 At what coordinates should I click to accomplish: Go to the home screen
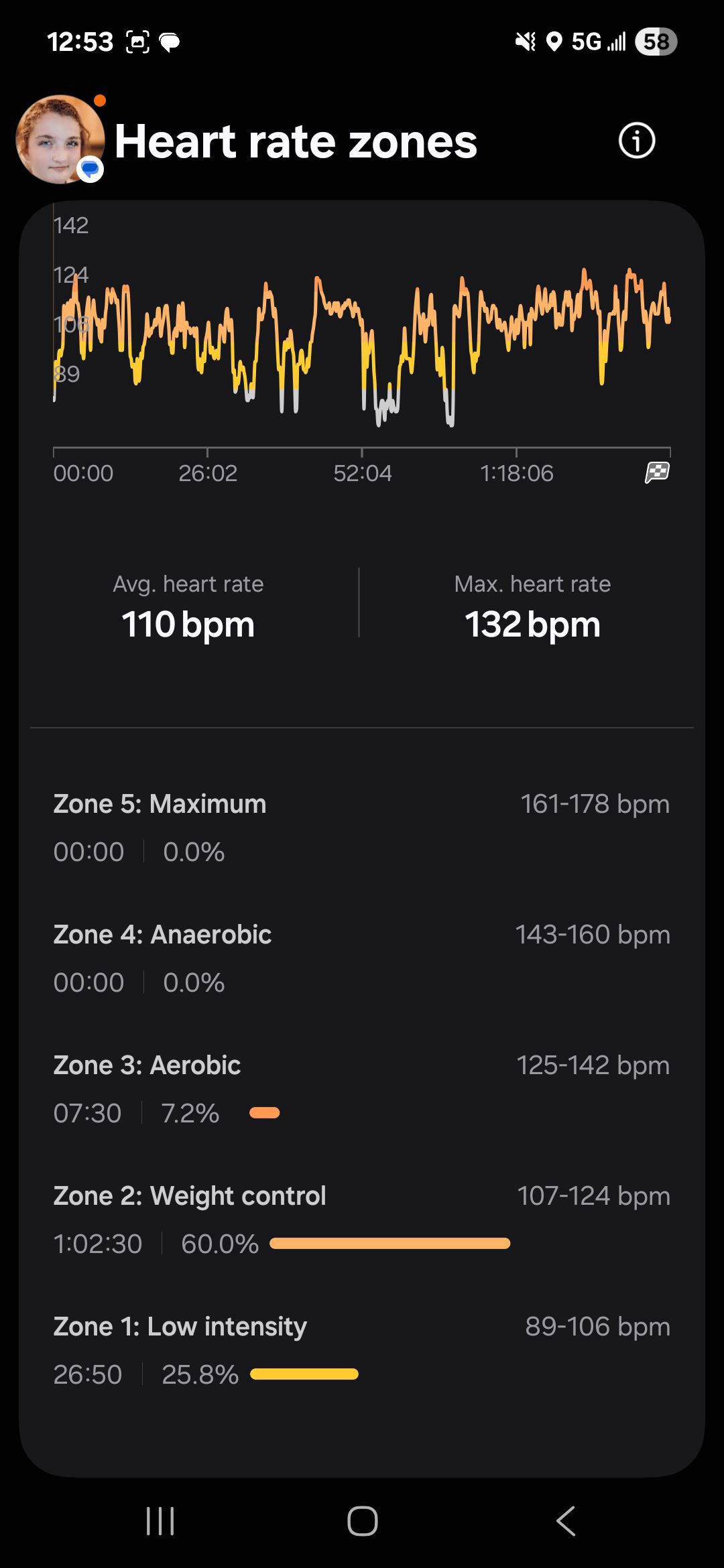click(362, 1520)
